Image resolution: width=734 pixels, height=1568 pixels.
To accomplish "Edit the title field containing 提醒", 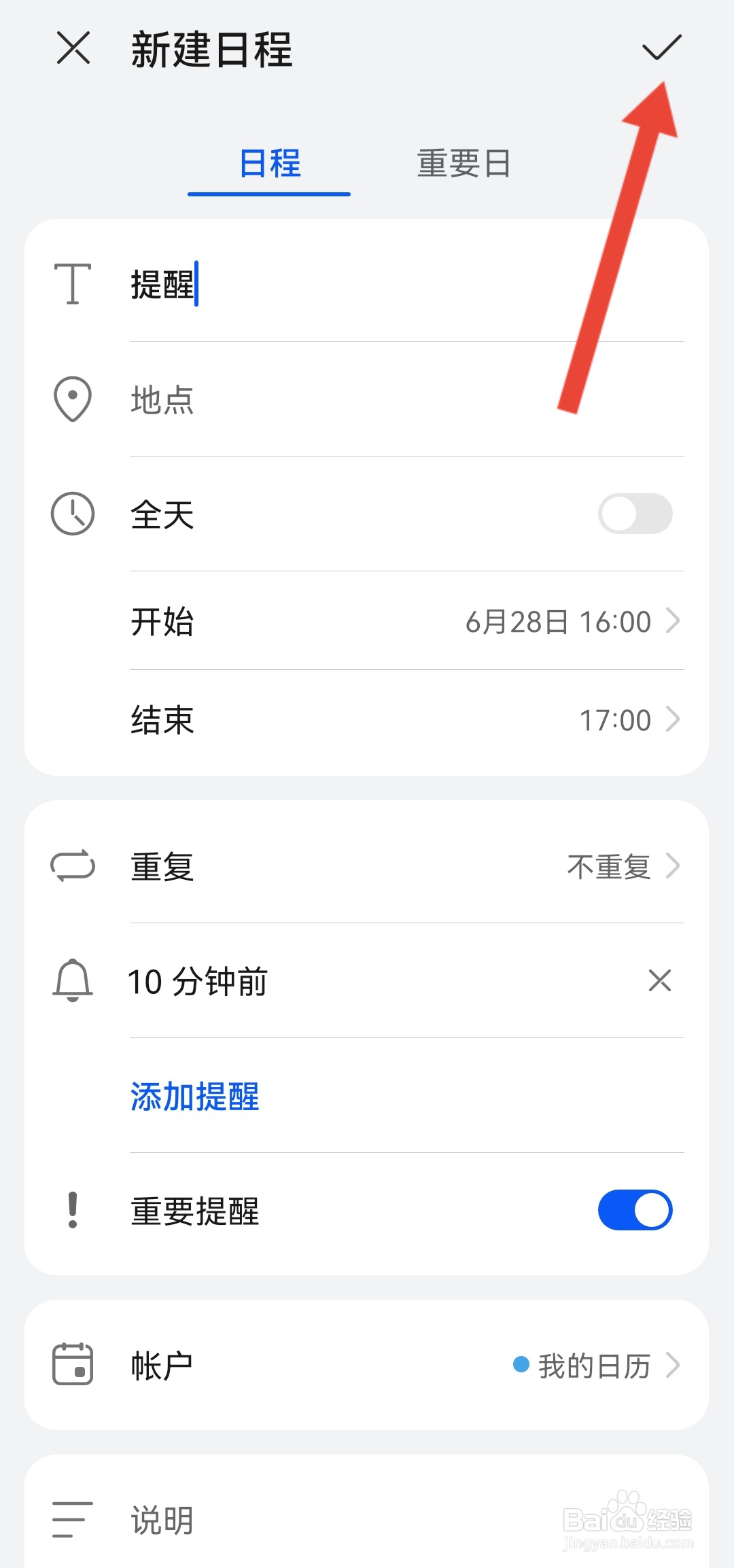I will click(406, 284).
